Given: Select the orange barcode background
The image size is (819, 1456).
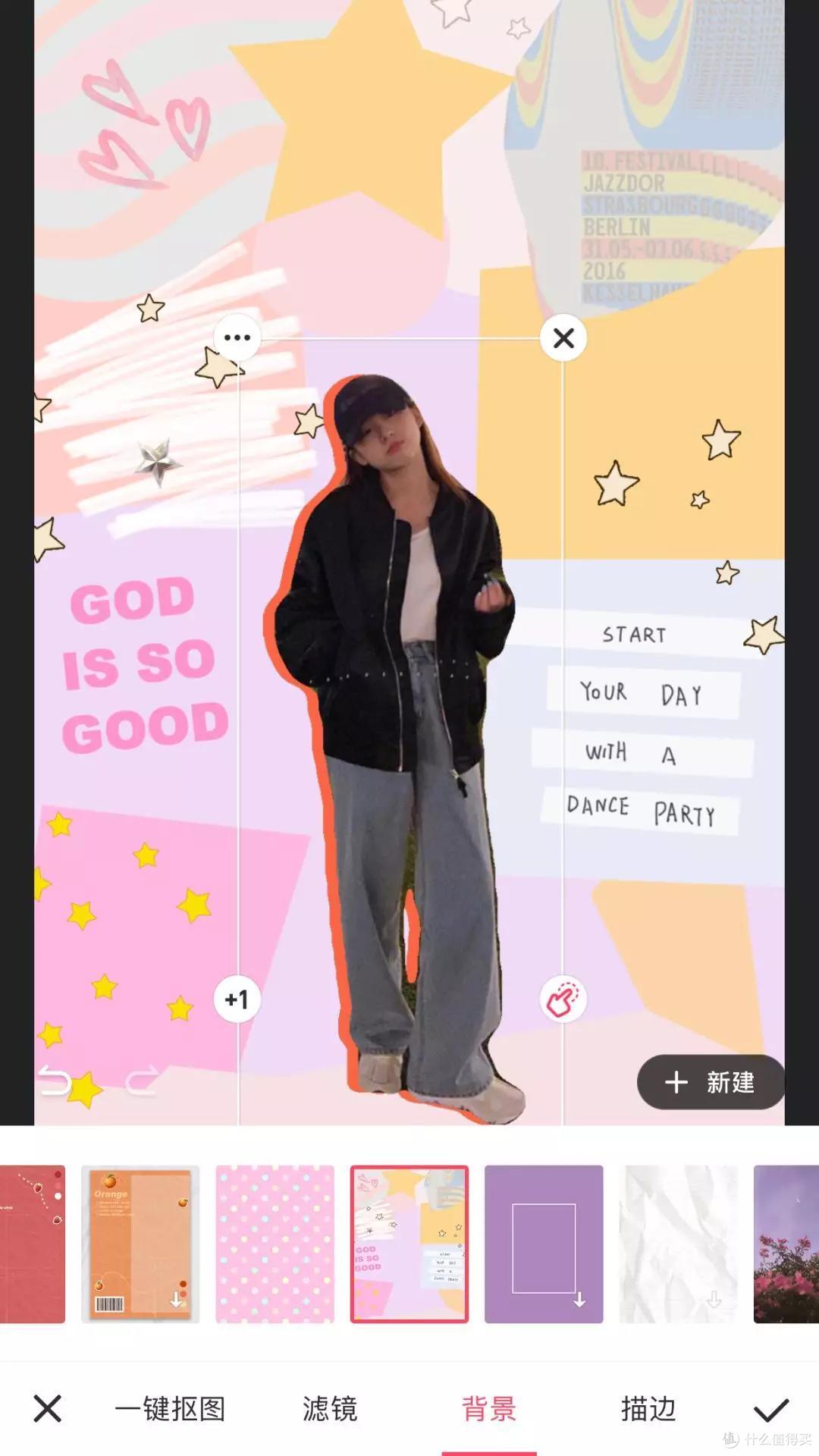Looking at the screenshot, I should pos(140,1244).
